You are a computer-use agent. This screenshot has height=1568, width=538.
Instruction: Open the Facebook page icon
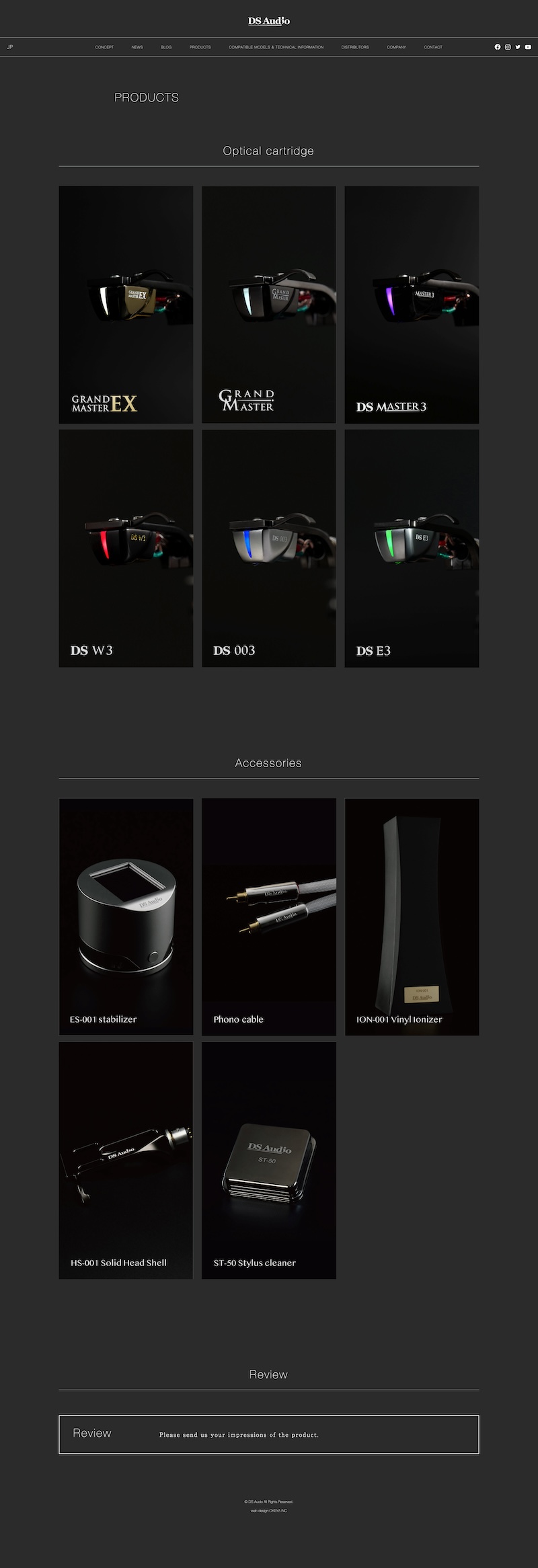pos(498,47)
